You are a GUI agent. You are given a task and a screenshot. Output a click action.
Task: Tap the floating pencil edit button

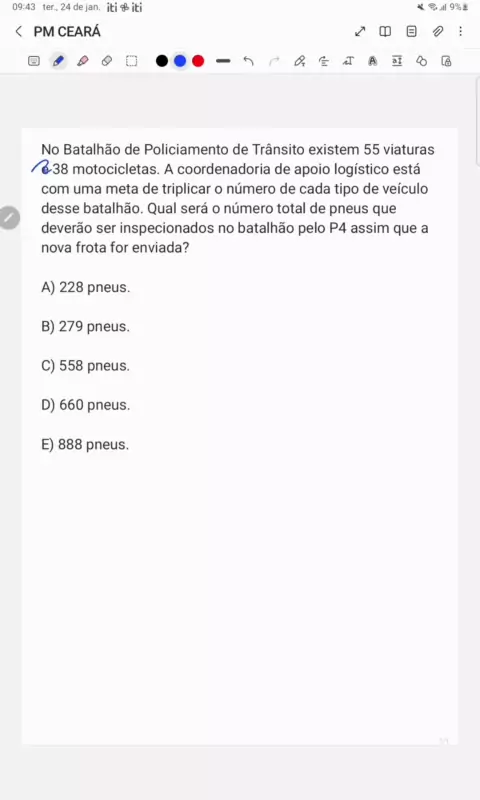[9, 218]
